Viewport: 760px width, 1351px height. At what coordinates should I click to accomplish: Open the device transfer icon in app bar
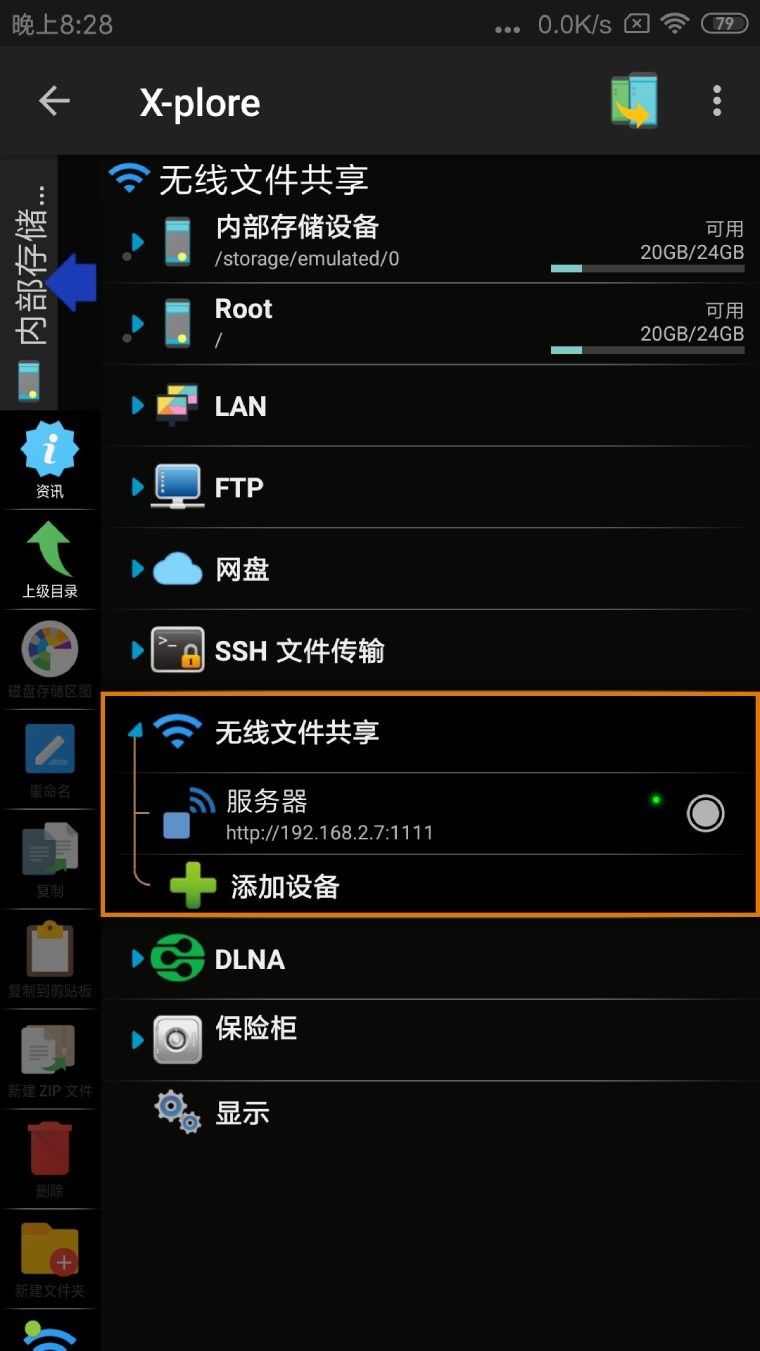pyautogui.click(x=634, y=101)
